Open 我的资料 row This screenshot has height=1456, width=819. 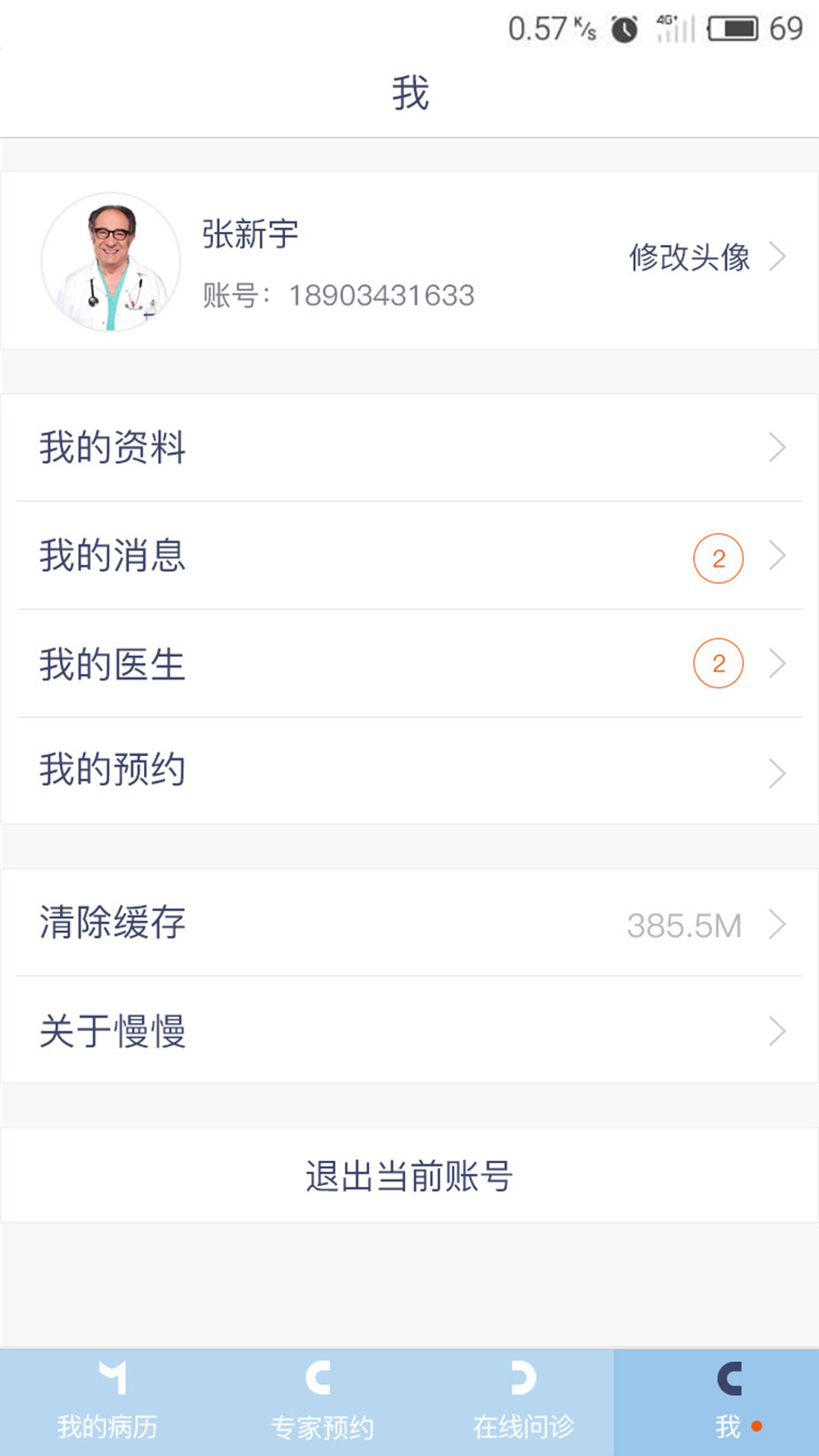409,447
